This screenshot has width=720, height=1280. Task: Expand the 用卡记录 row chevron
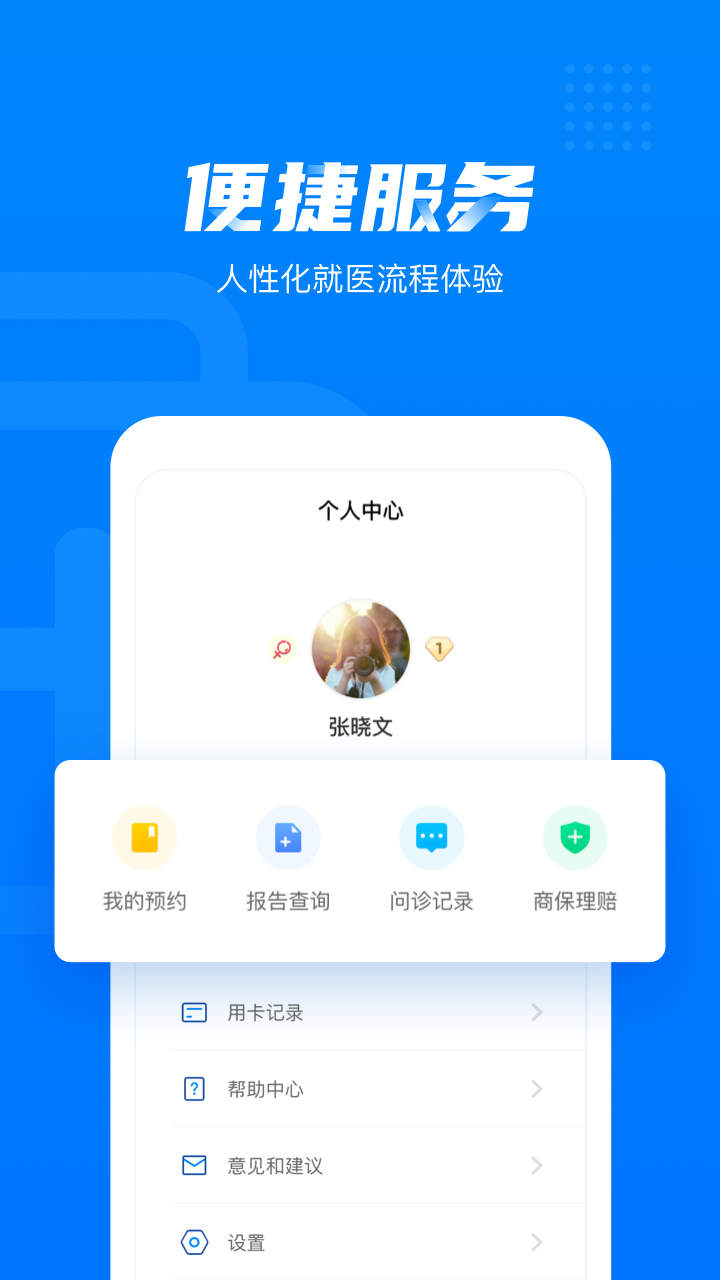pyautogui.click(x=538, y=1012)
